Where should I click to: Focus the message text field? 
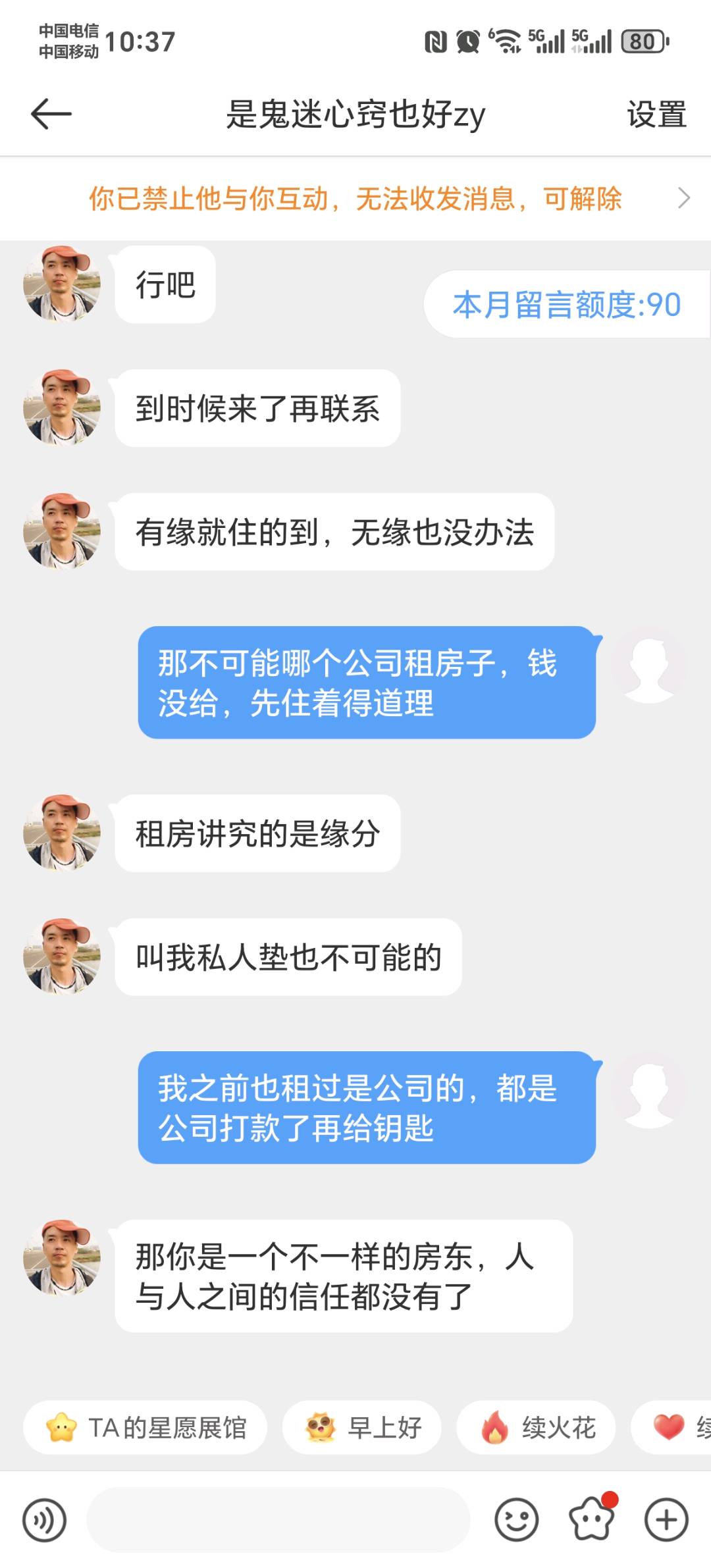[x=278, y=1520]
